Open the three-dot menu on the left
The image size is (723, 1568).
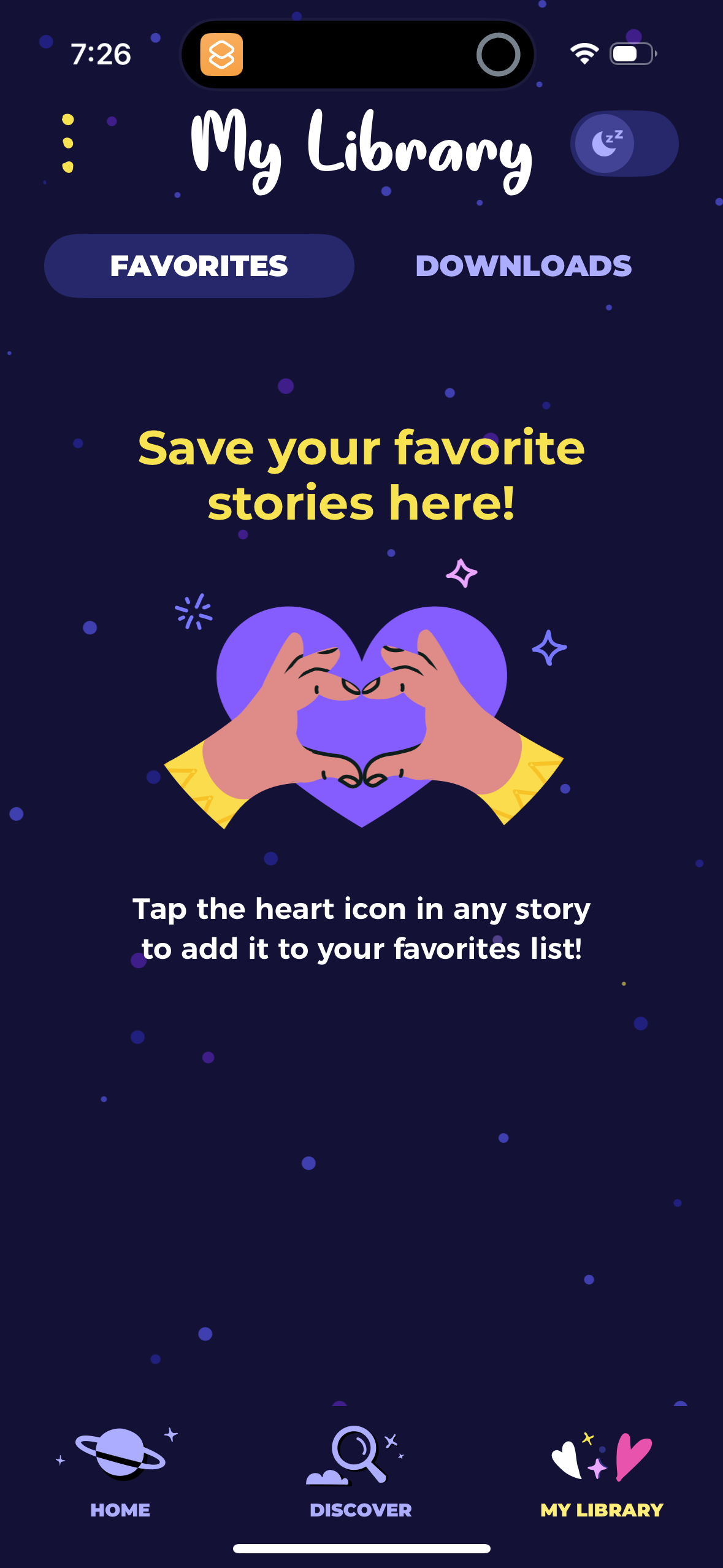[67, 142]
